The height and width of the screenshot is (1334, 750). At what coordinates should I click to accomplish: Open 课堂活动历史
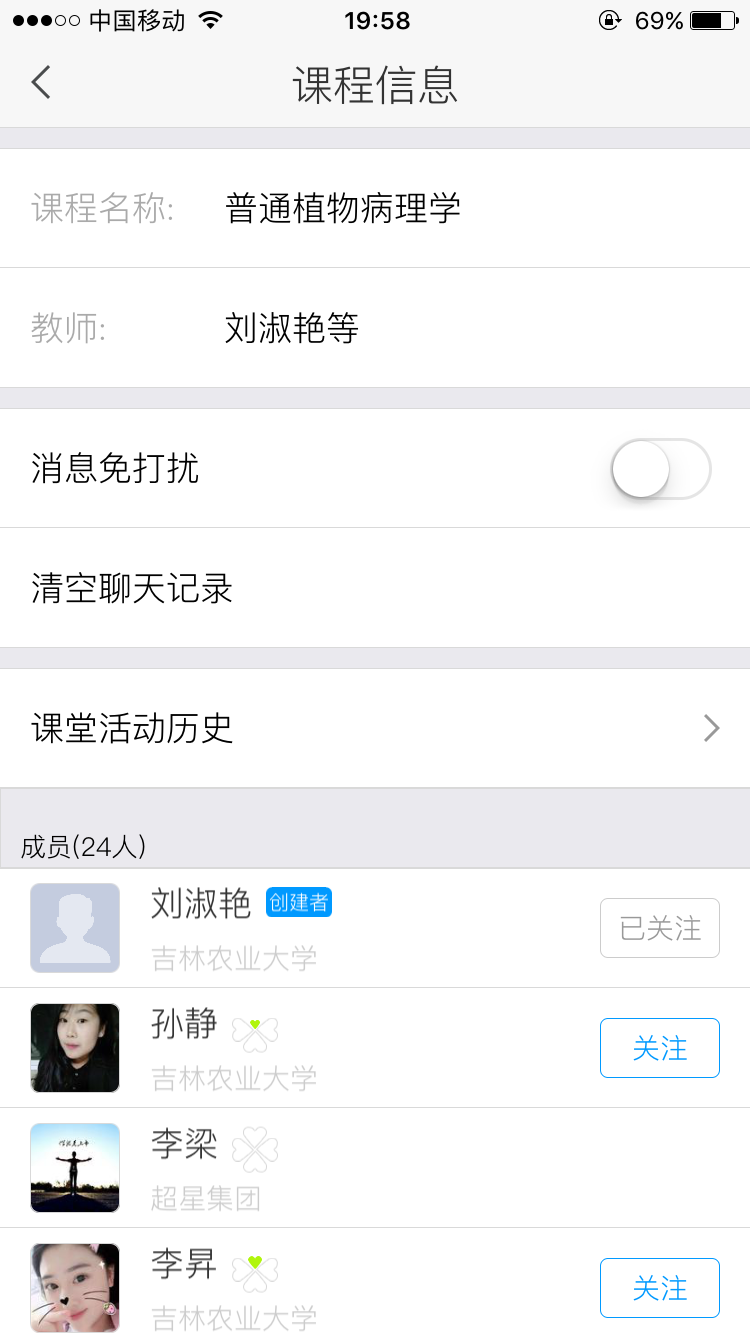pos(374,728)
